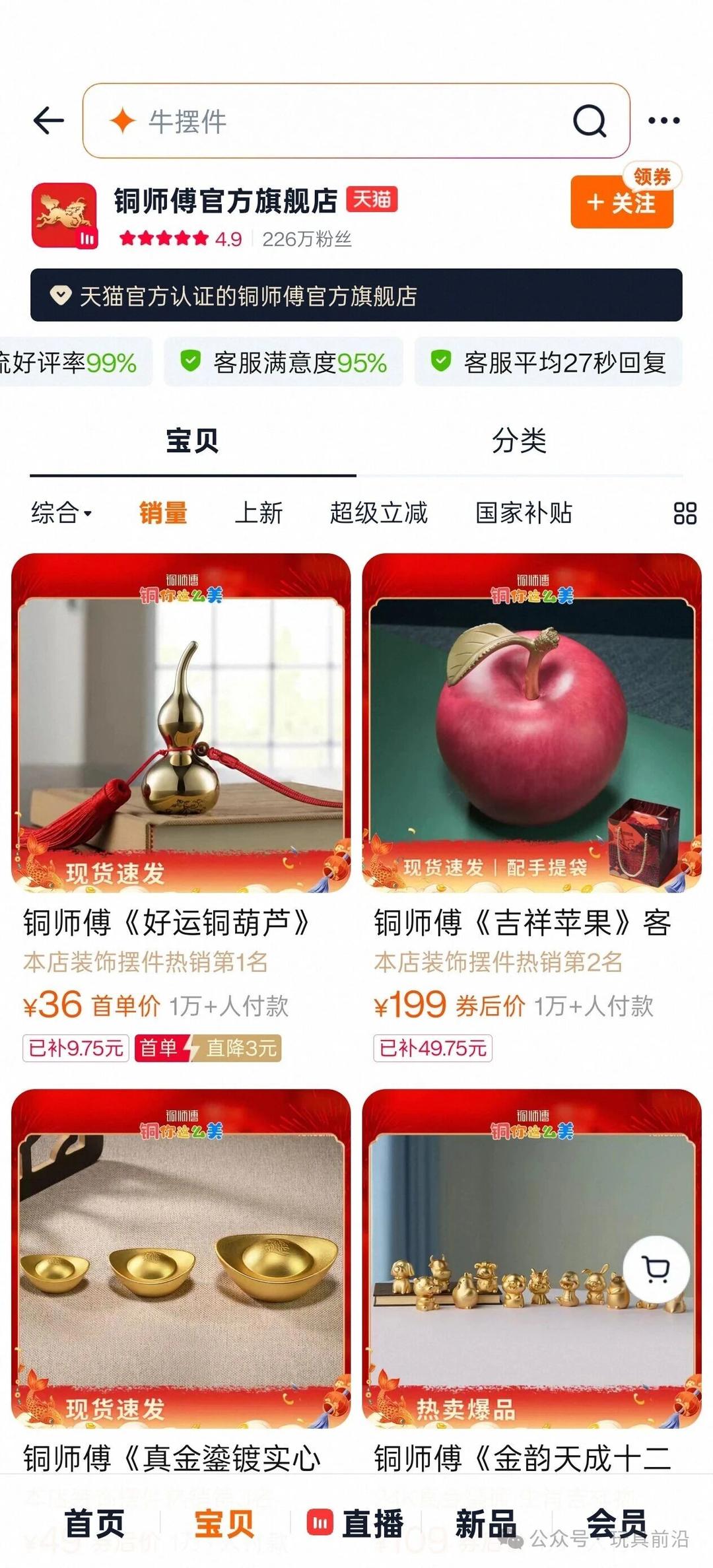Screen dimensions: 713x1568
Task: Go to the store 首页 tab
Action: click(94, 1523)
